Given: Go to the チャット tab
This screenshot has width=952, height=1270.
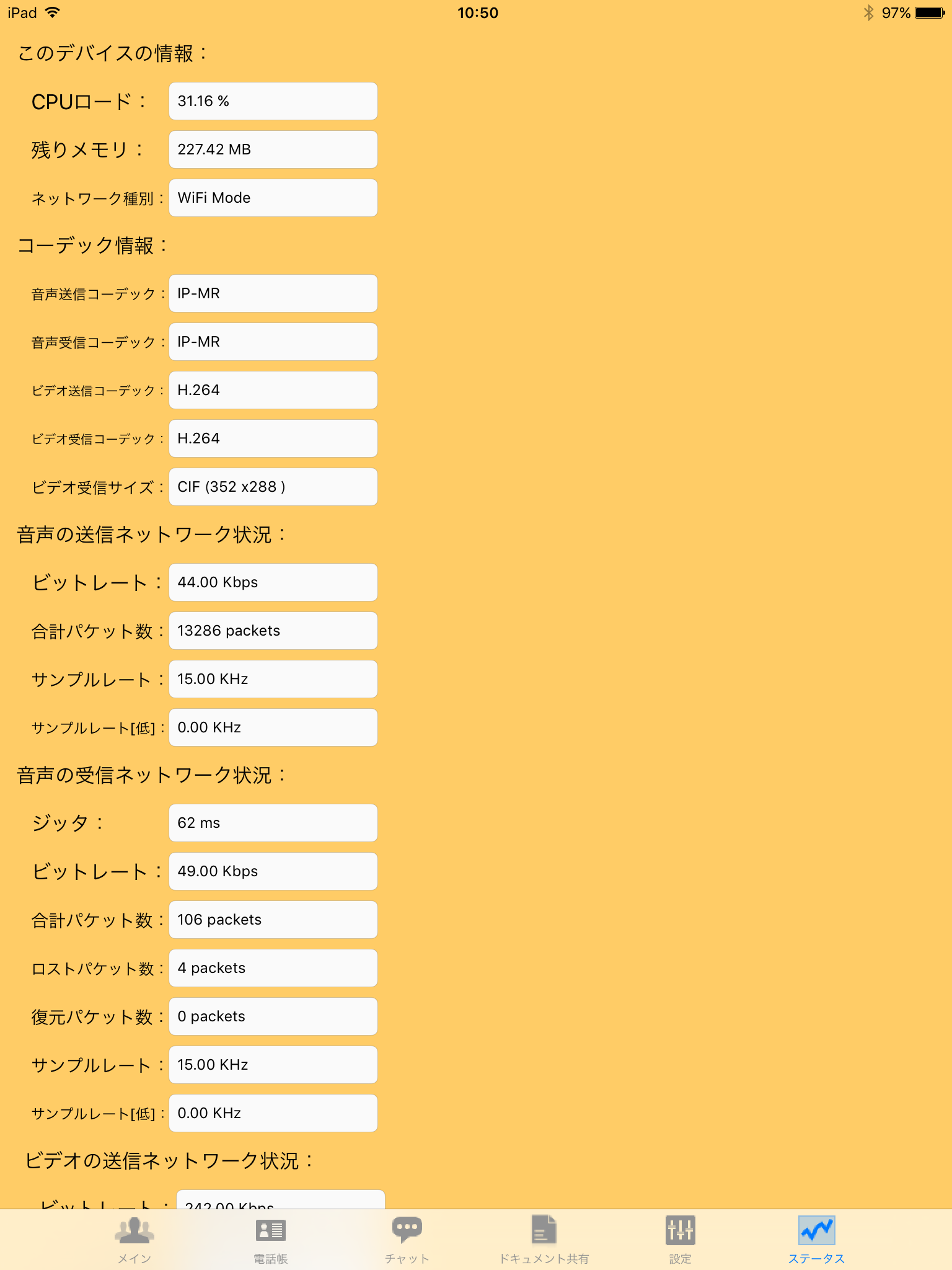Looking at the screenshot, I should pos(407,1239).
